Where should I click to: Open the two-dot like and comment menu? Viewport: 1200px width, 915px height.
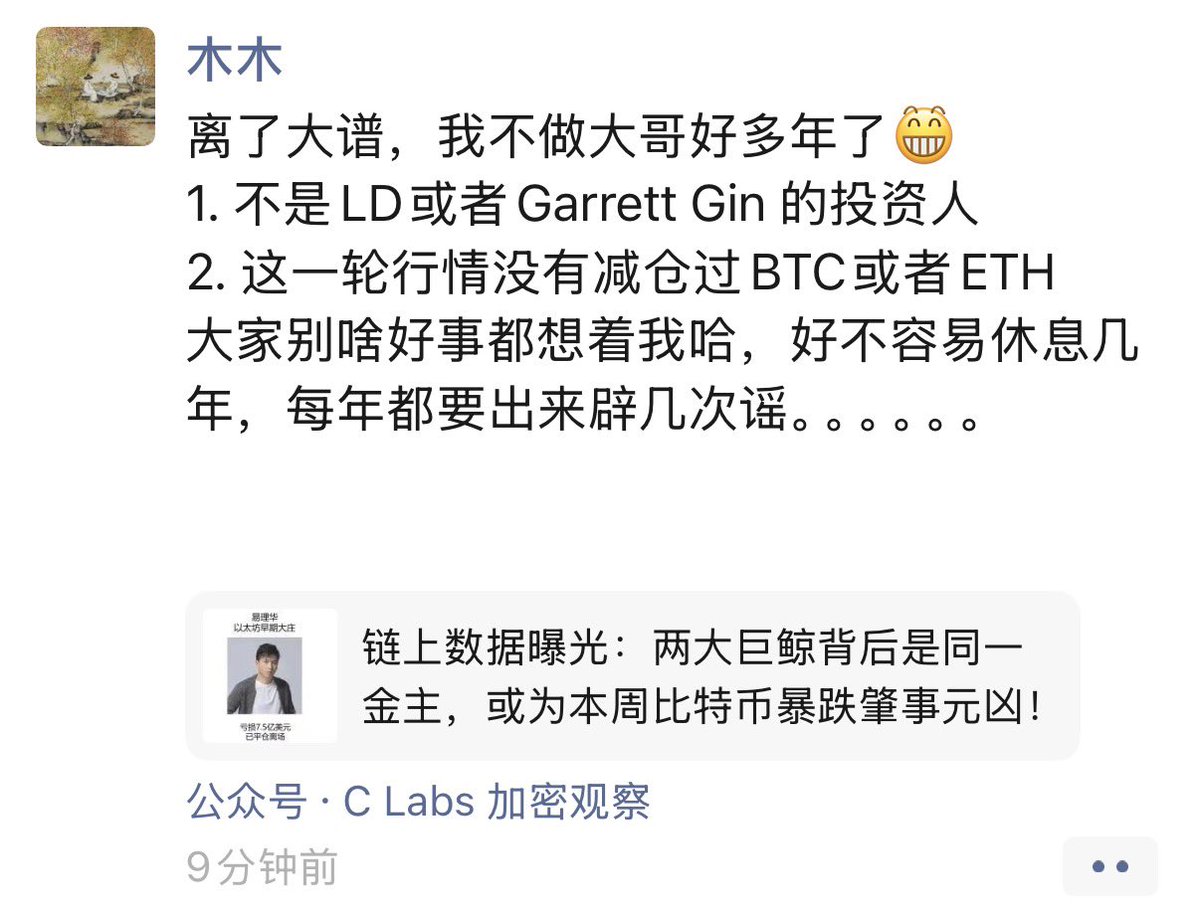point(1110,866)
